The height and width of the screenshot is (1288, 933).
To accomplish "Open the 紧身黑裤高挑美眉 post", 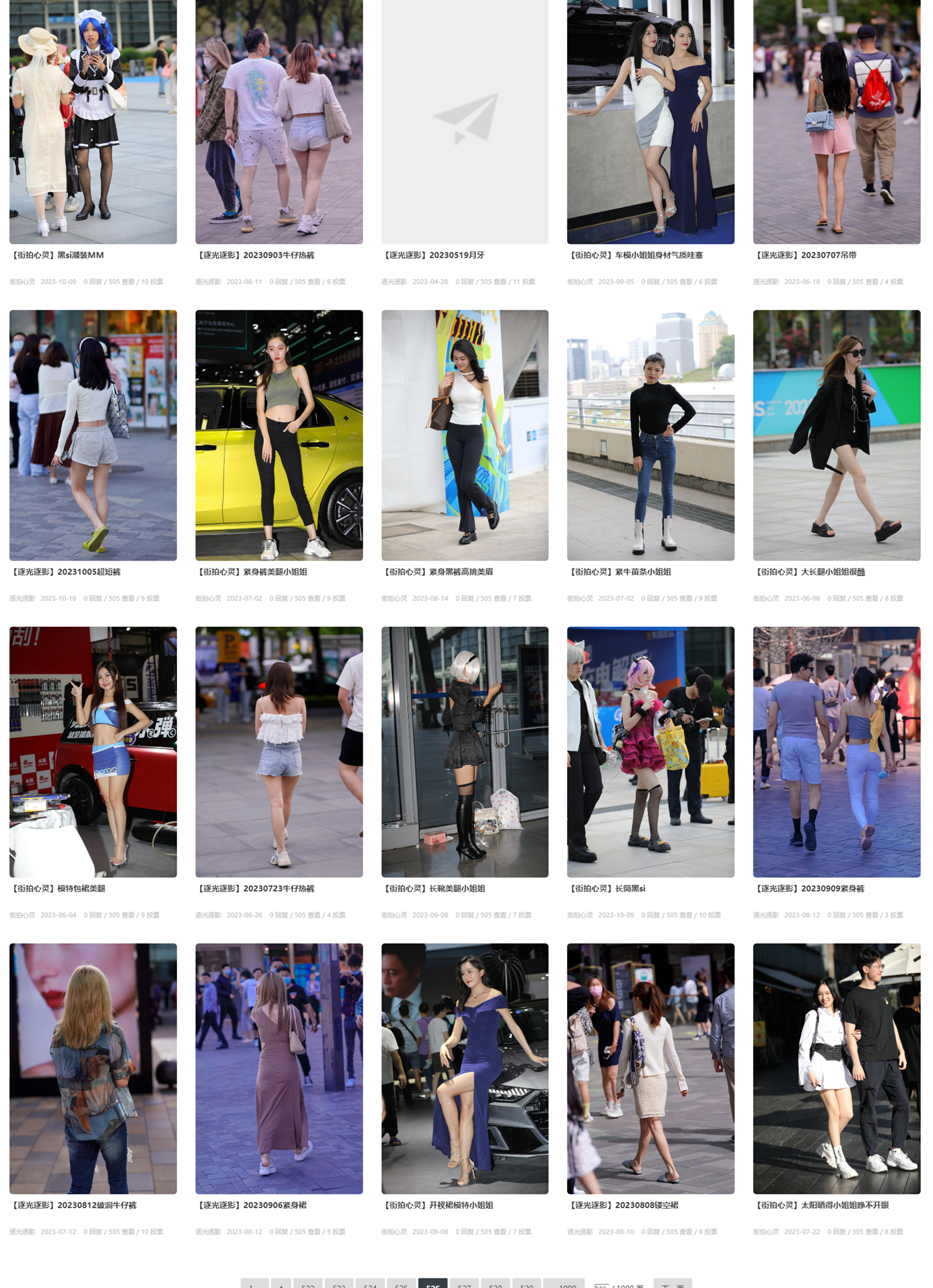I will [465, 435].
